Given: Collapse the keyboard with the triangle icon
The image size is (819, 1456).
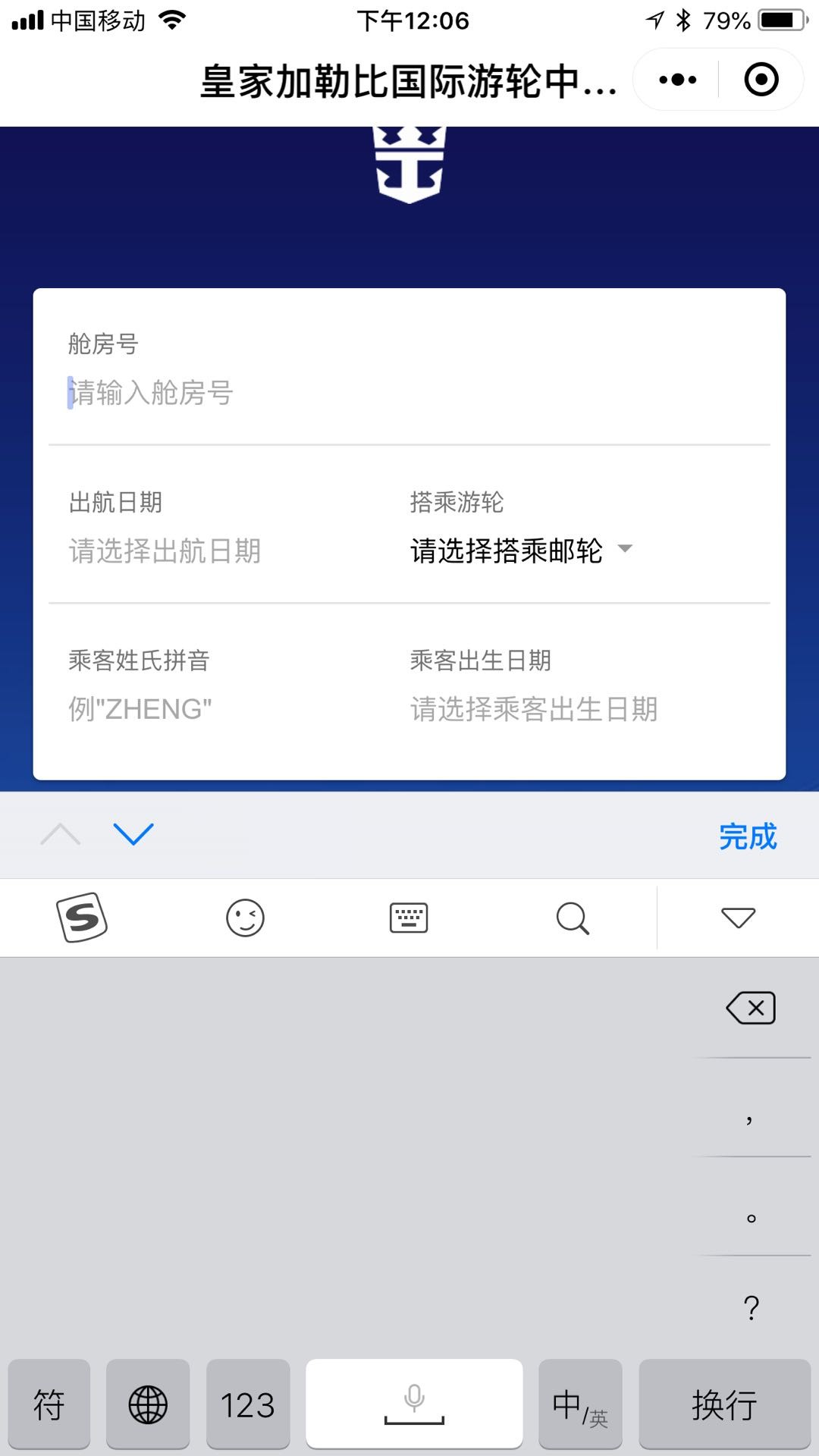Looking at the screenshot, I should point(738,918).
